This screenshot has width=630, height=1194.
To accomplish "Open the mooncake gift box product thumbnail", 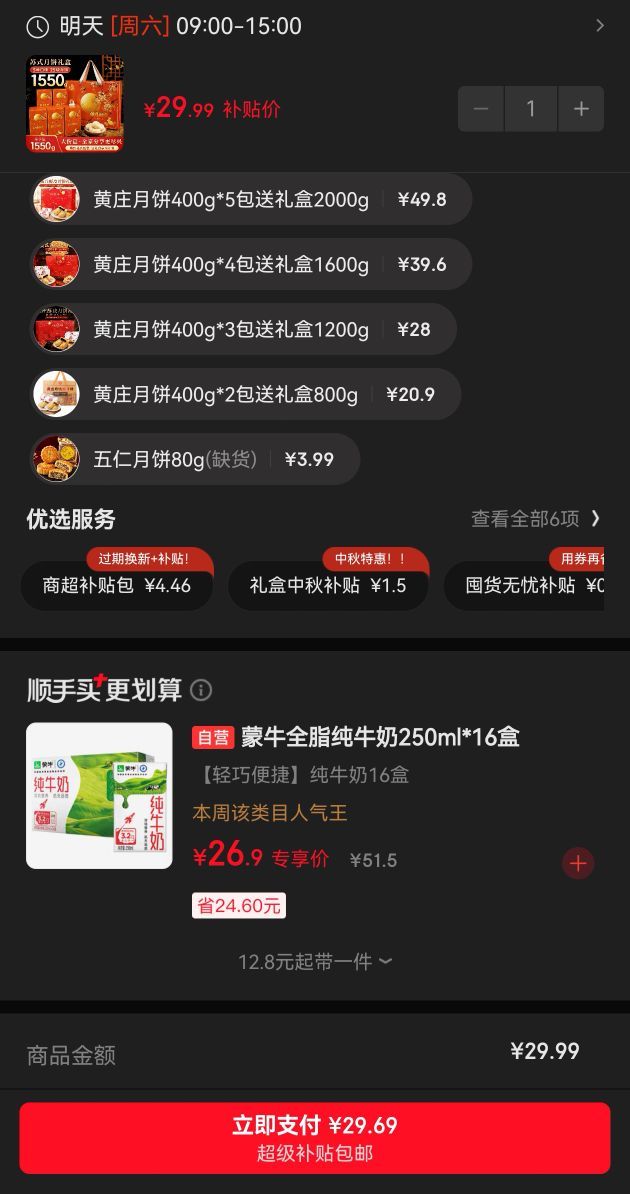I will [x=75, y=104].
